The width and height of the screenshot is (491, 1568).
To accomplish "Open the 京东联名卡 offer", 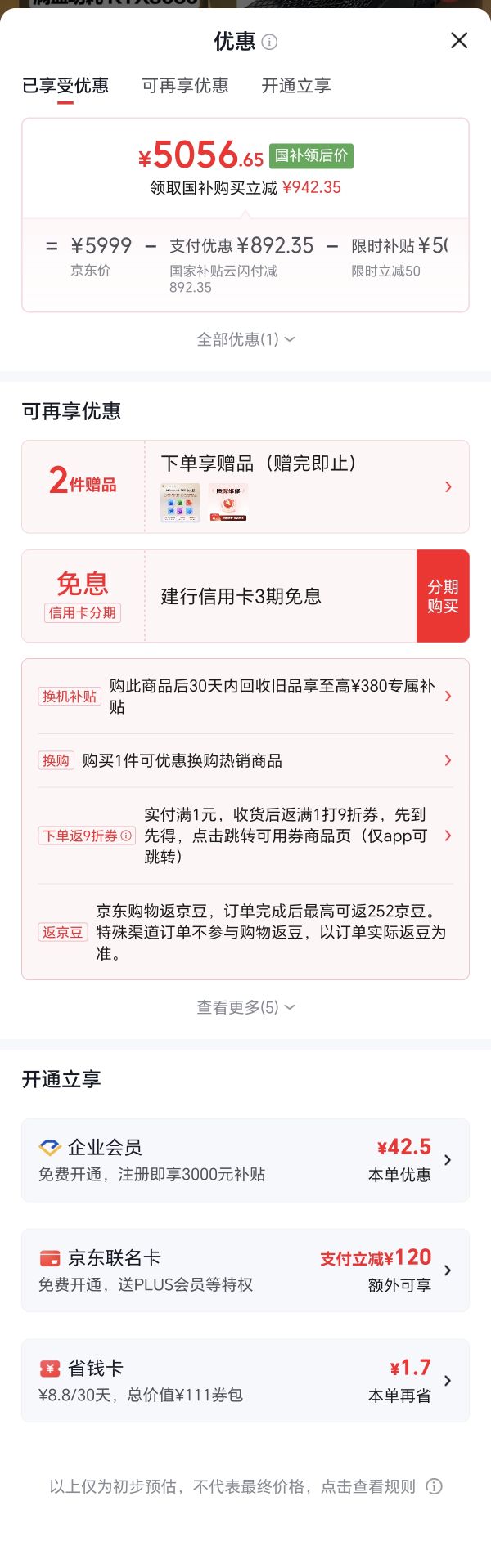I will click(245, 1270).
